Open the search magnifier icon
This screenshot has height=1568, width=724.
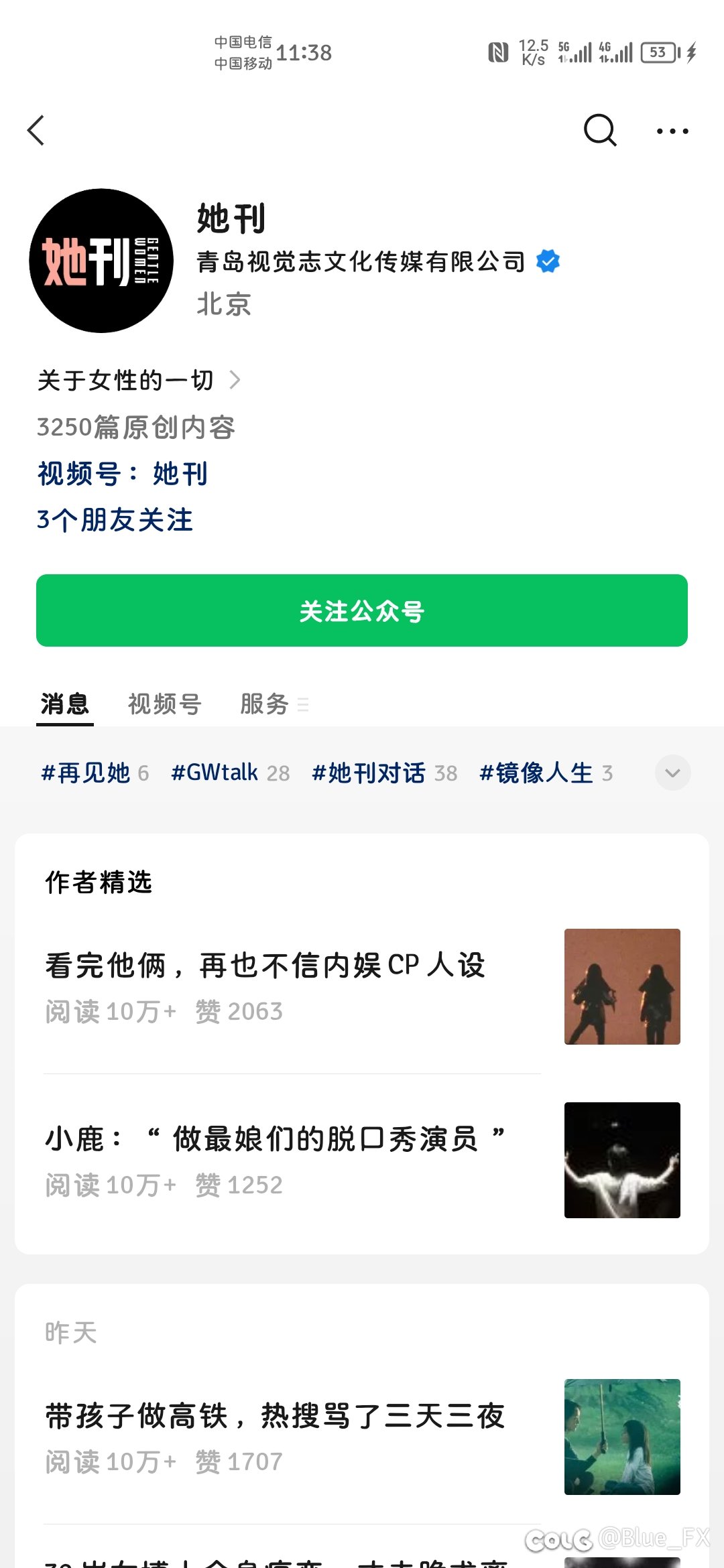click(x=600, y=130)
